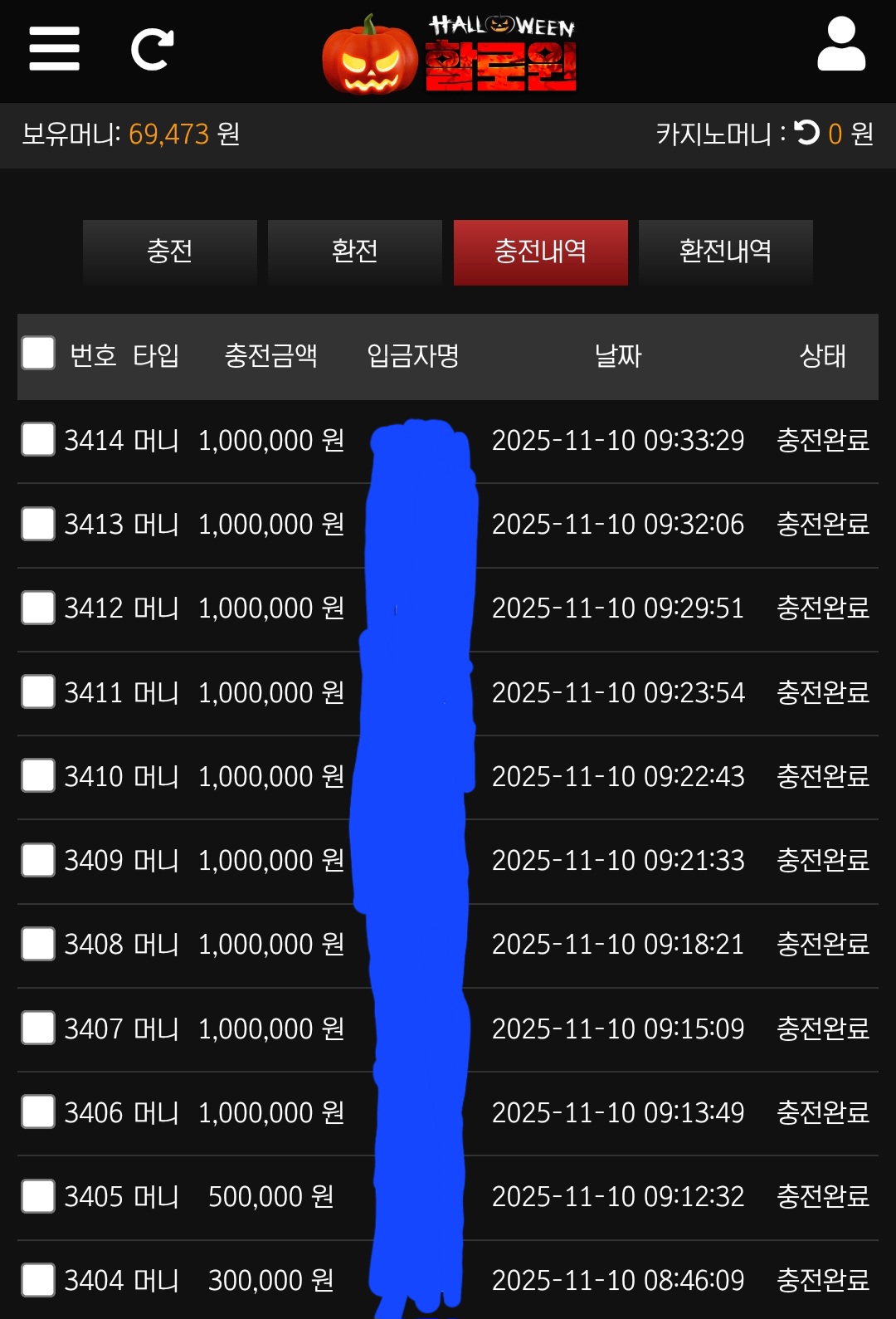Select the checkbox for entry 3407
Screen dimensions: 896x1319
click(38, 1028)
